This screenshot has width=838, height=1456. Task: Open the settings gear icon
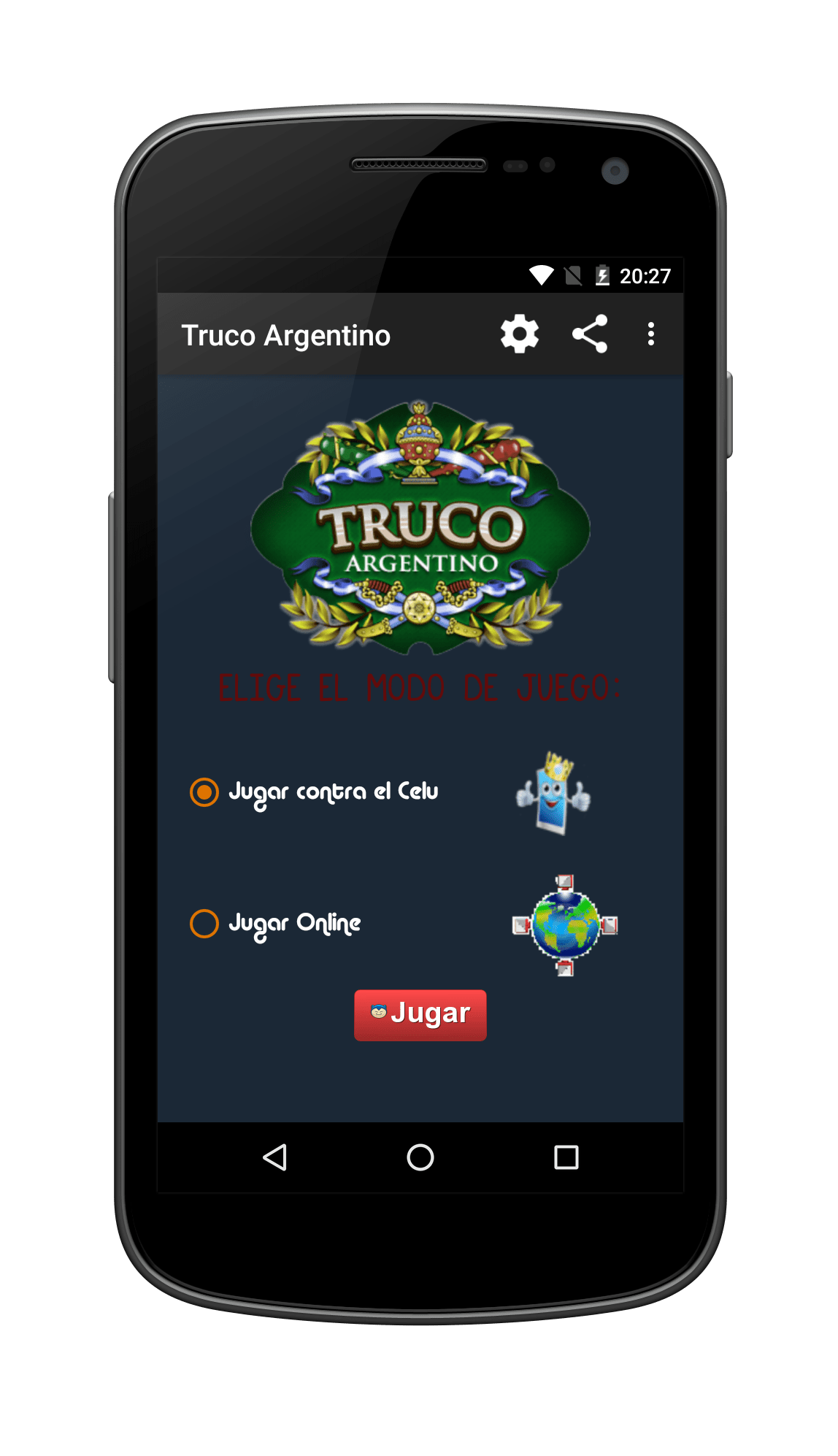click(519, 334)
